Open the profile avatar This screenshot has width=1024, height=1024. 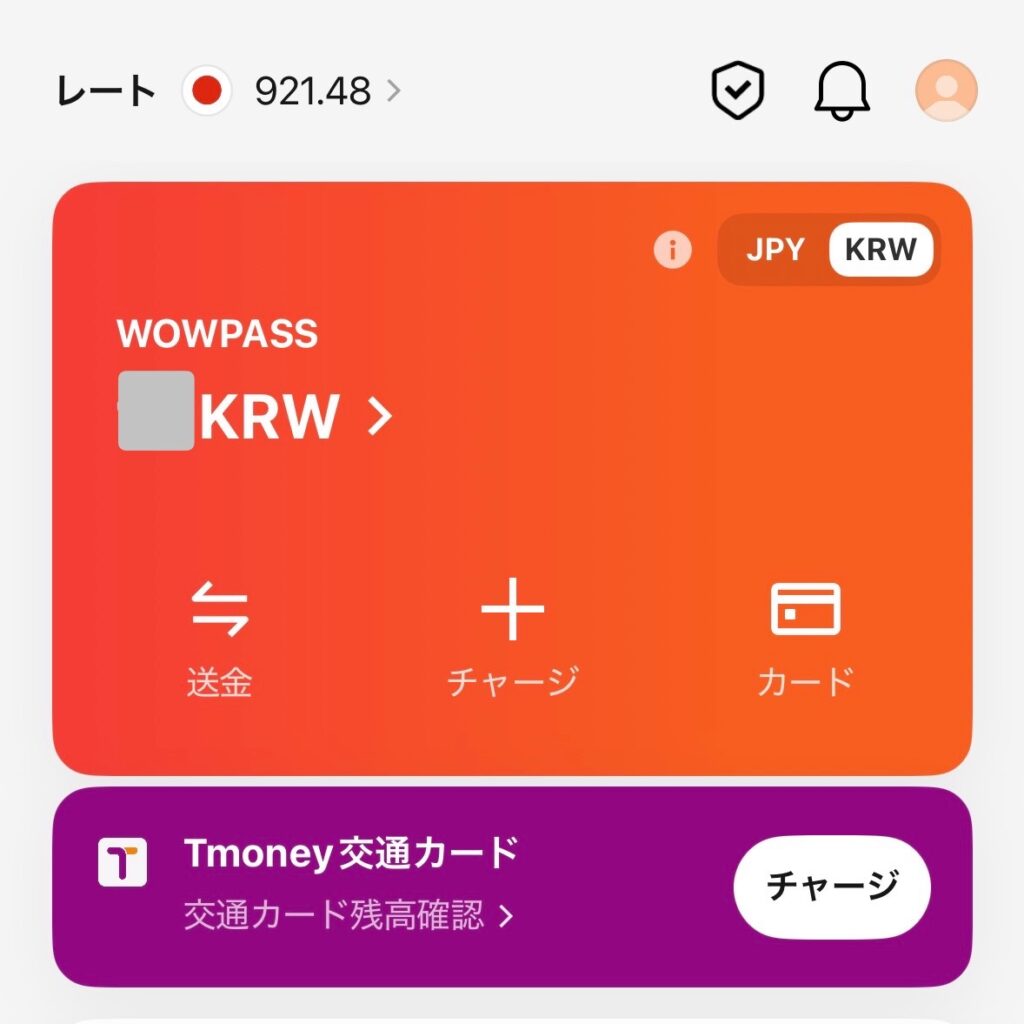[946, 91]
